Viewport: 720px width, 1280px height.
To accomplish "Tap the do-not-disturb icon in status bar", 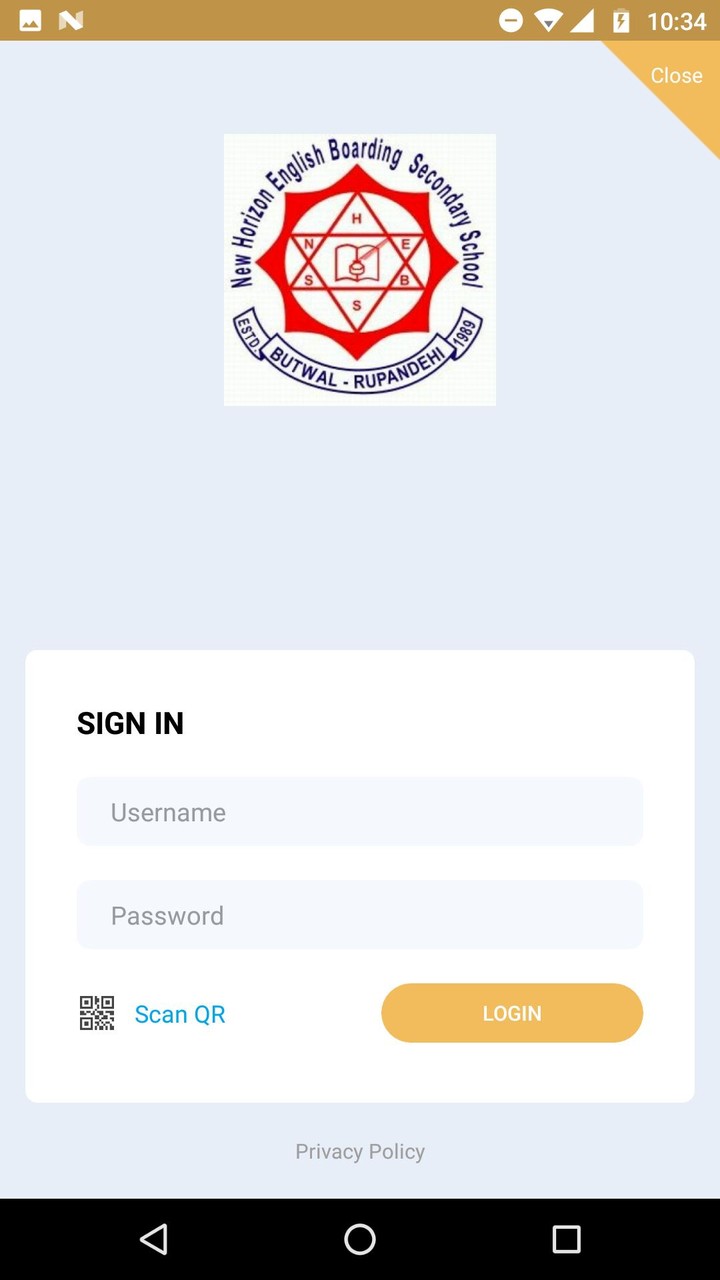I will [x=510, y=19].
